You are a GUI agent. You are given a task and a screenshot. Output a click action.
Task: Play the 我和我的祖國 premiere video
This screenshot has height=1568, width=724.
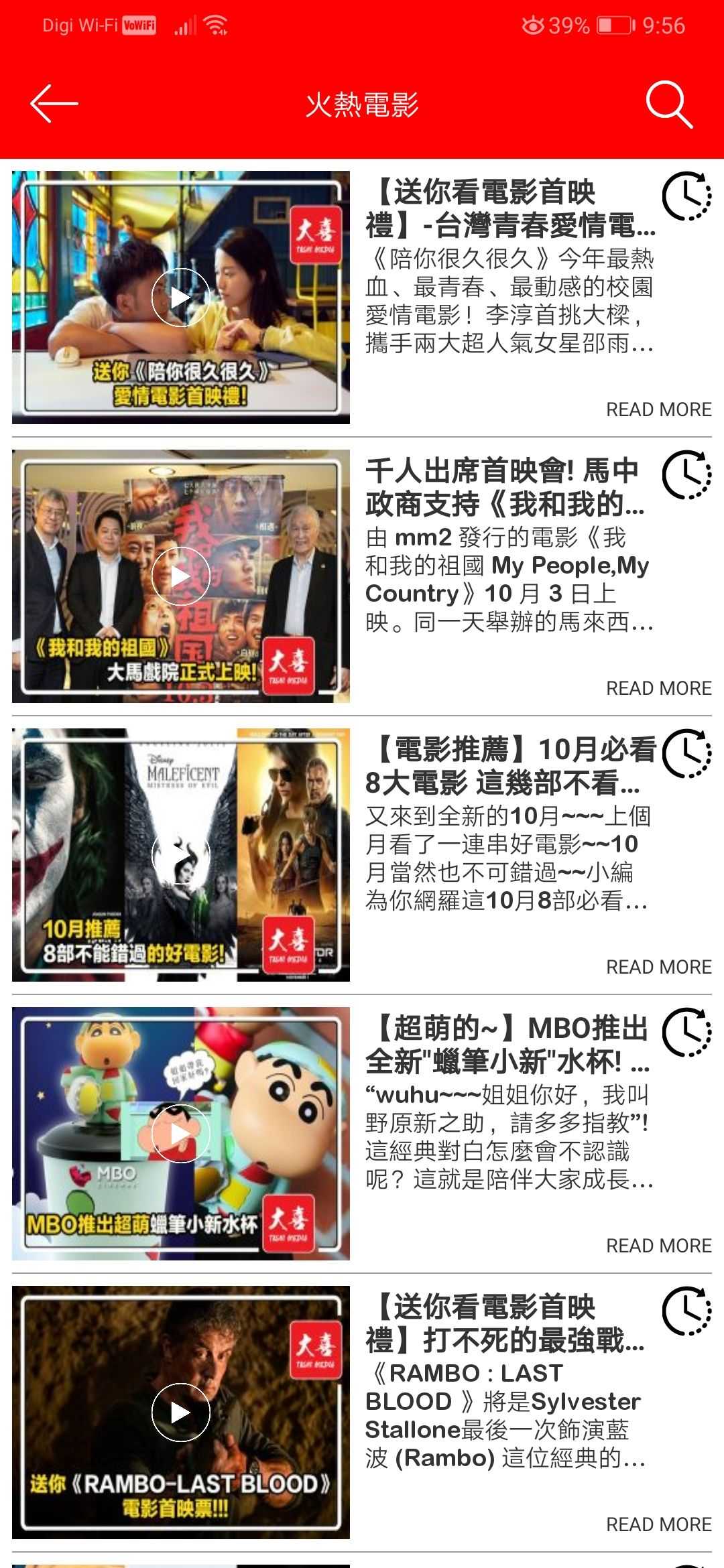pyautogui.click(x=180, y=575)
